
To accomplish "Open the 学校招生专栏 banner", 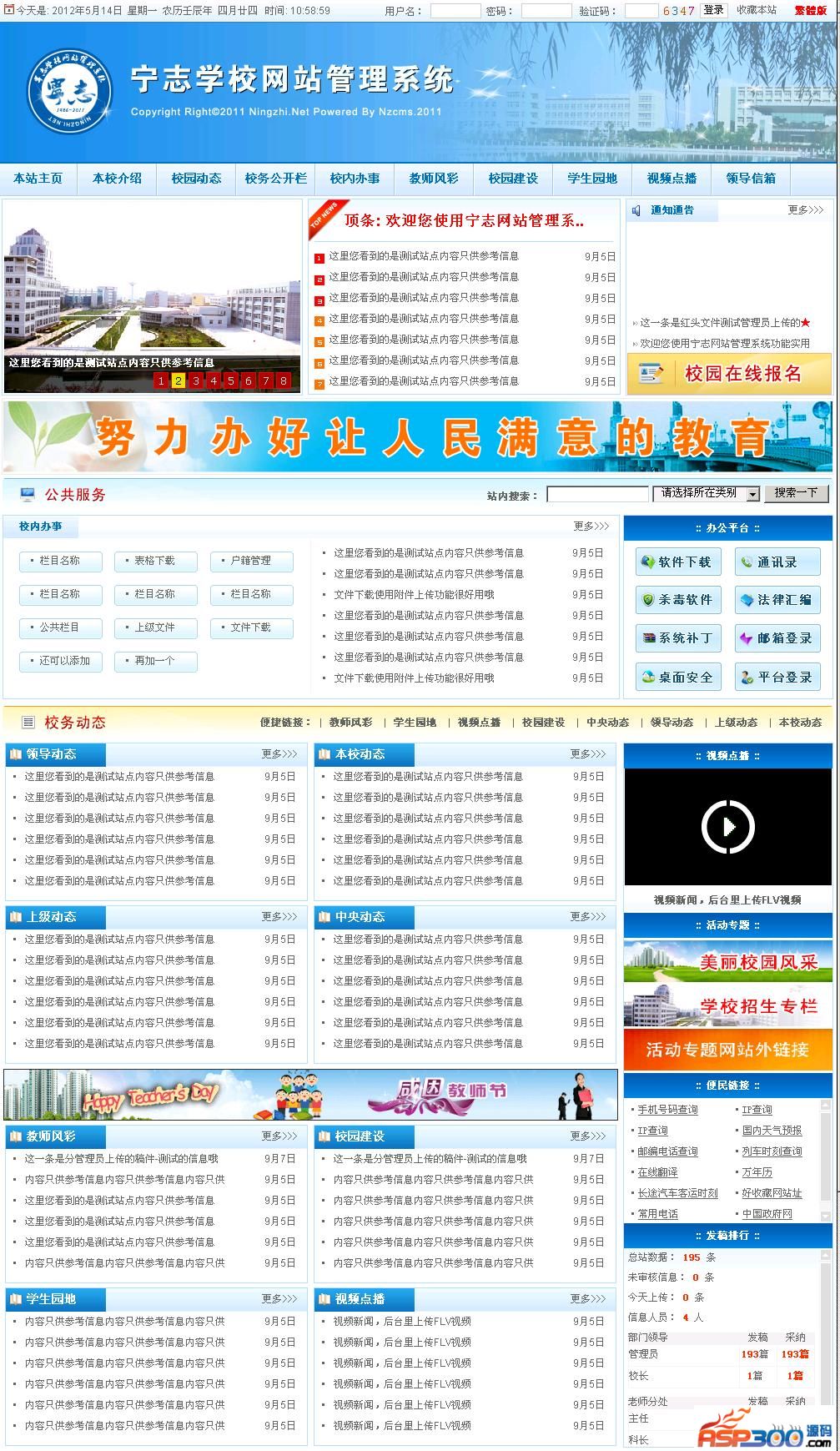I will pyautogui.click(x=727, y=1006).
